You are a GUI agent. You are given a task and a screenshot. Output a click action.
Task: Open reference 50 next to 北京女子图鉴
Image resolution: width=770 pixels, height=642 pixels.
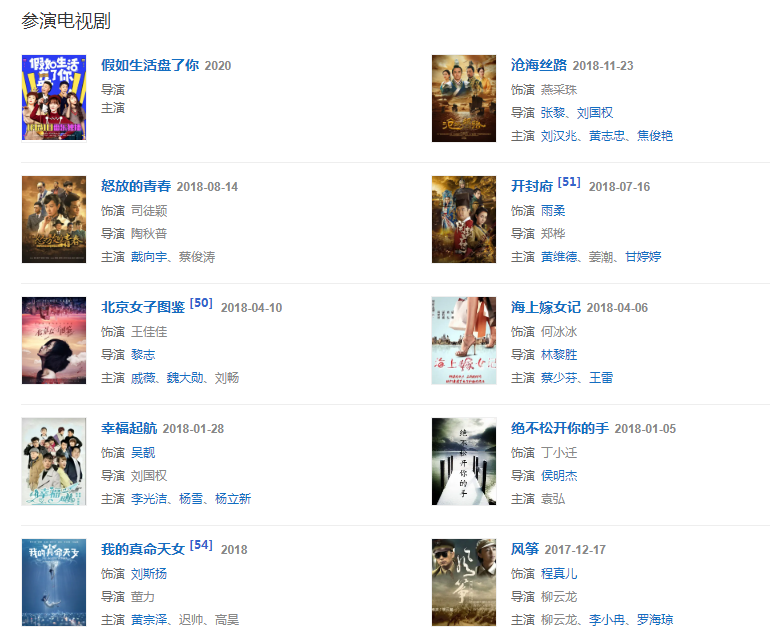click(201, 303)
